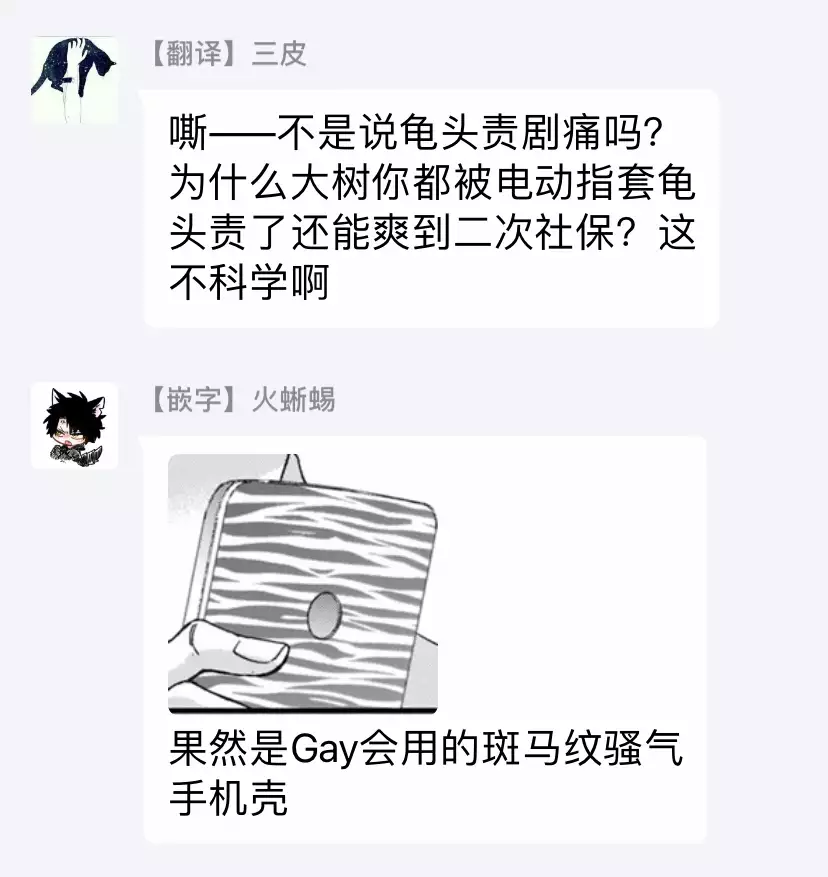View the zebra phone case image
This screenshot has height=877, width=828.
pyautogui.click(x=302, y=583)
